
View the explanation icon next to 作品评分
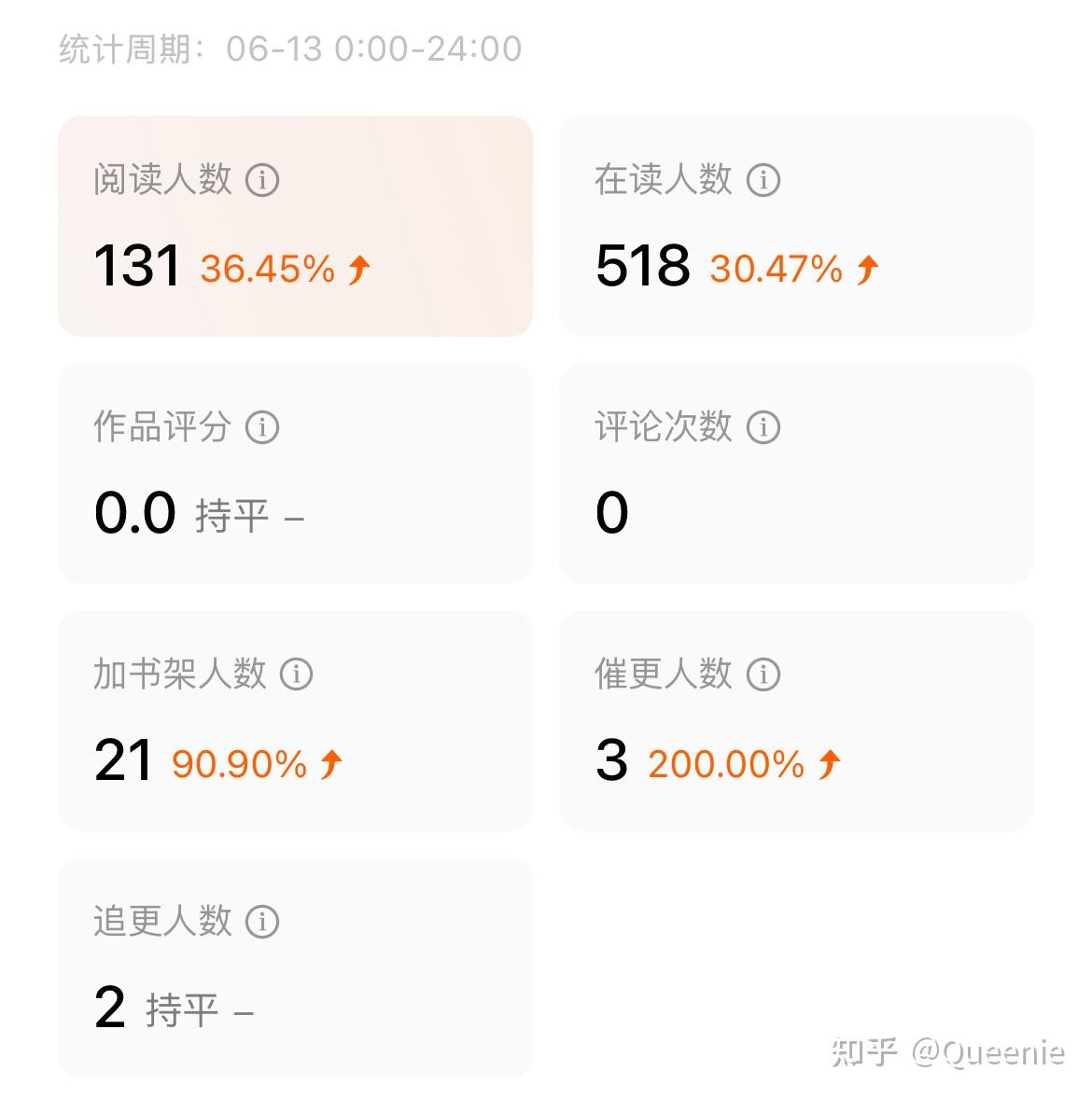click(262, 427)
